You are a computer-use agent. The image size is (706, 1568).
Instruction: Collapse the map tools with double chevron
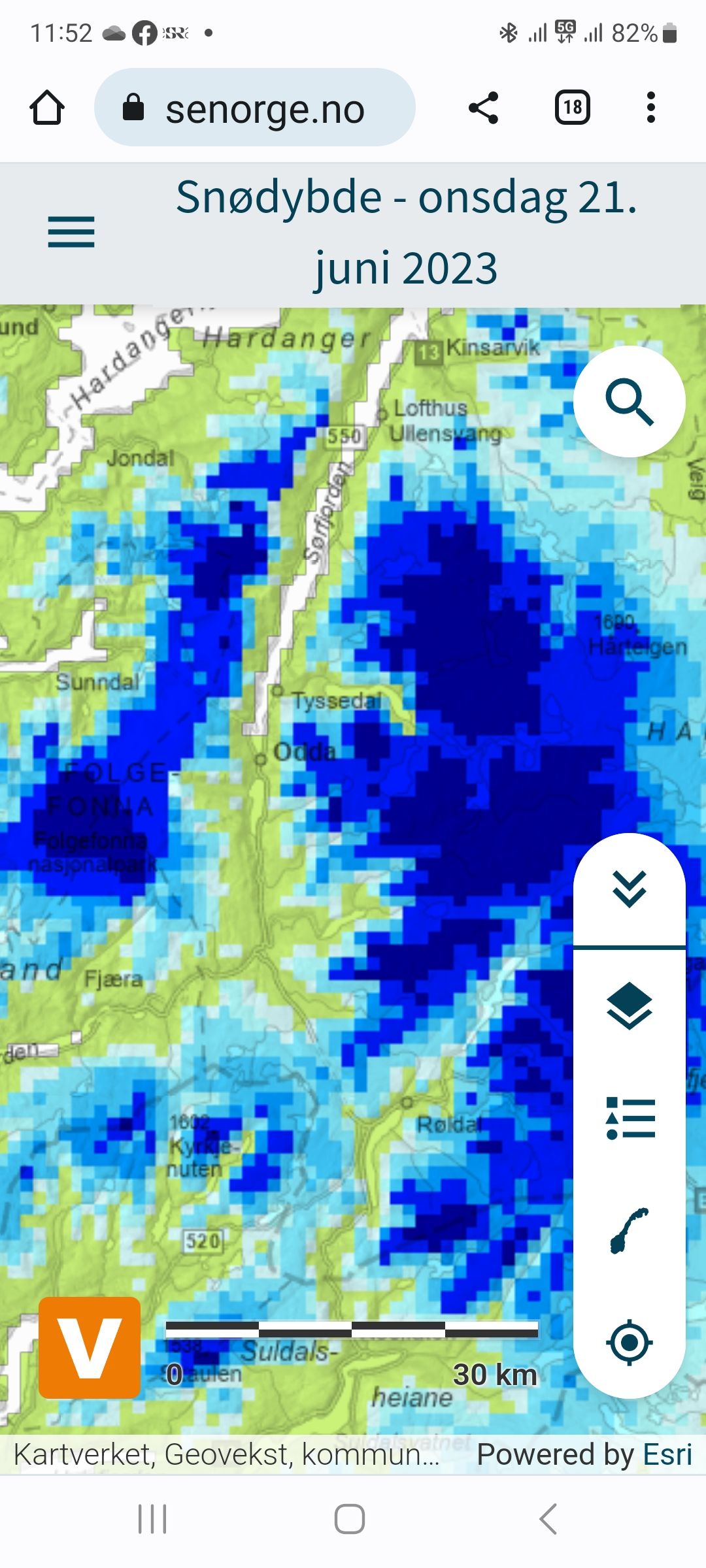(629, 889)
